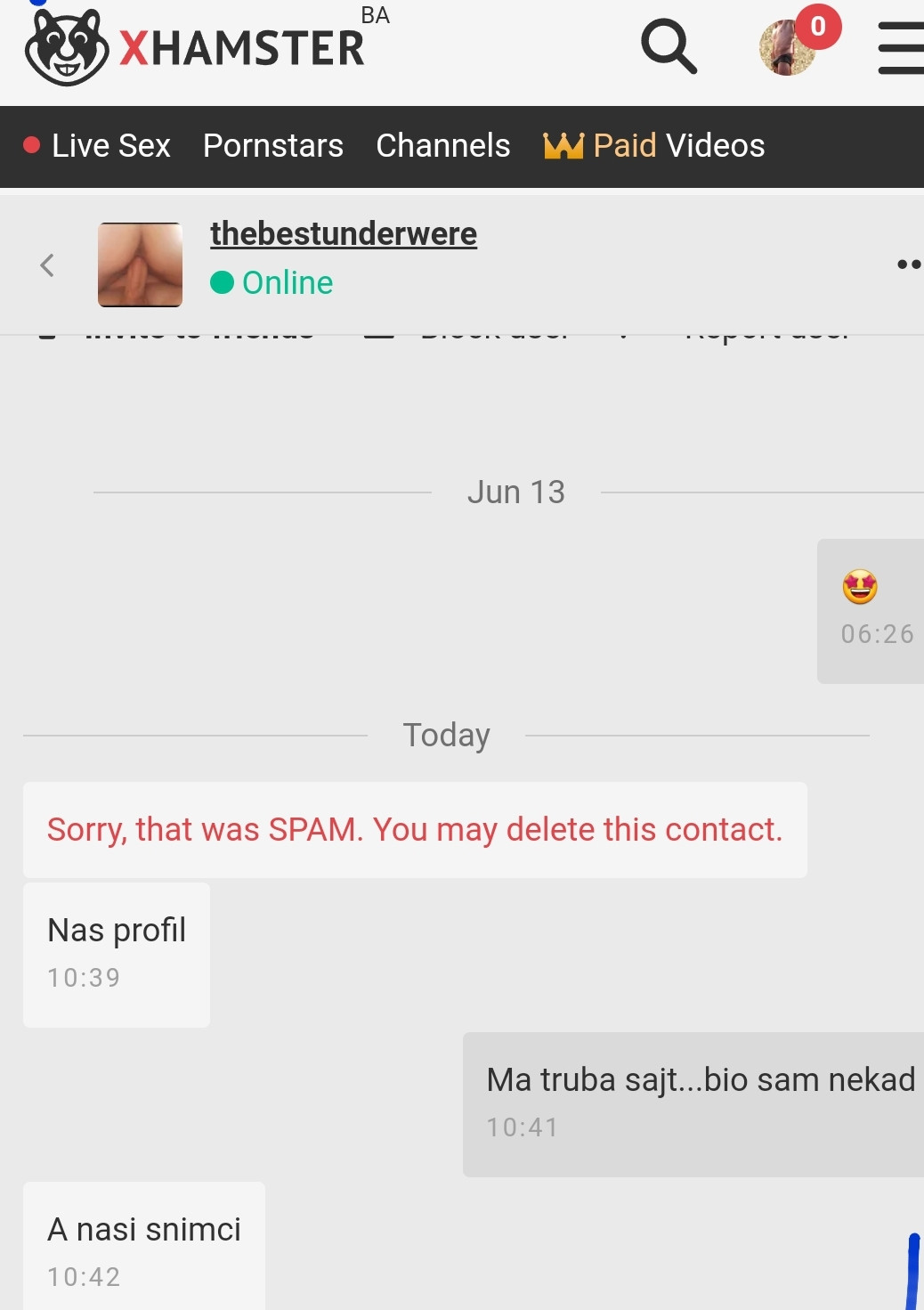
Task: Open thebestunderwere profile link
Action: (x=344, y=233)
